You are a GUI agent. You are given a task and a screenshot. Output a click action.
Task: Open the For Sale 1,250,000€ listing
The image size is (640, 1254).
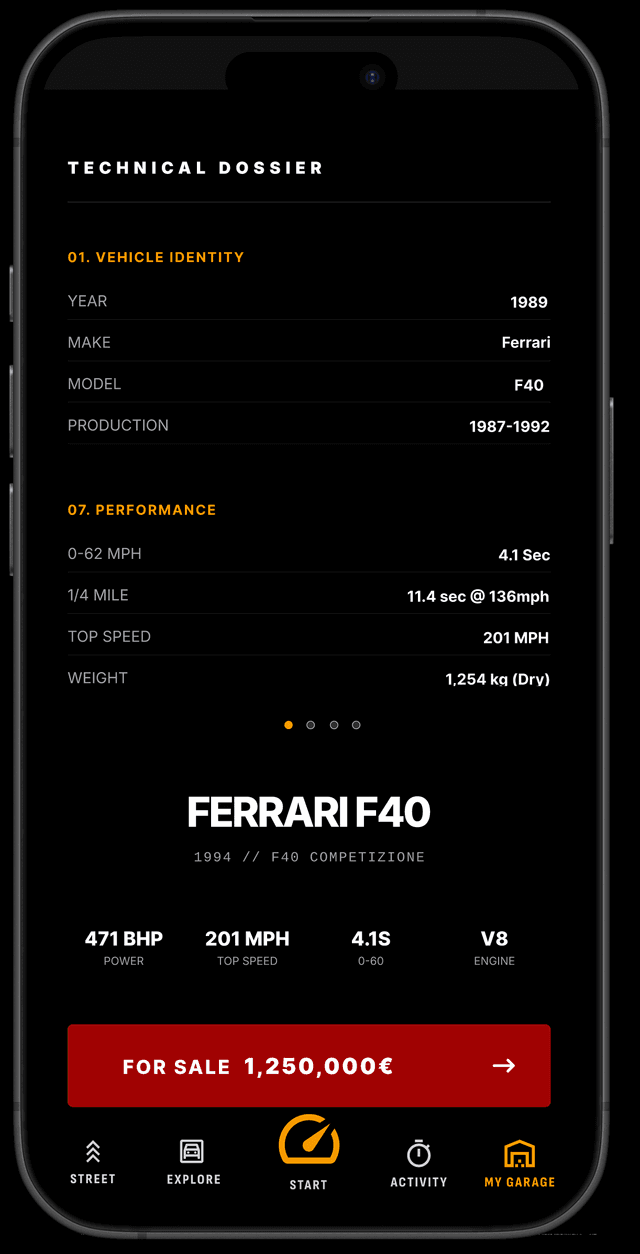308,1065
